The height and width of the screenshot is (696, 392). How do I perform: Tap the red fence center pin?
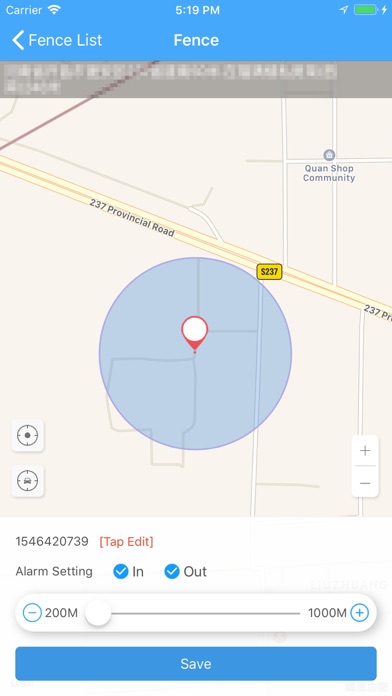[x=194, y=334]
